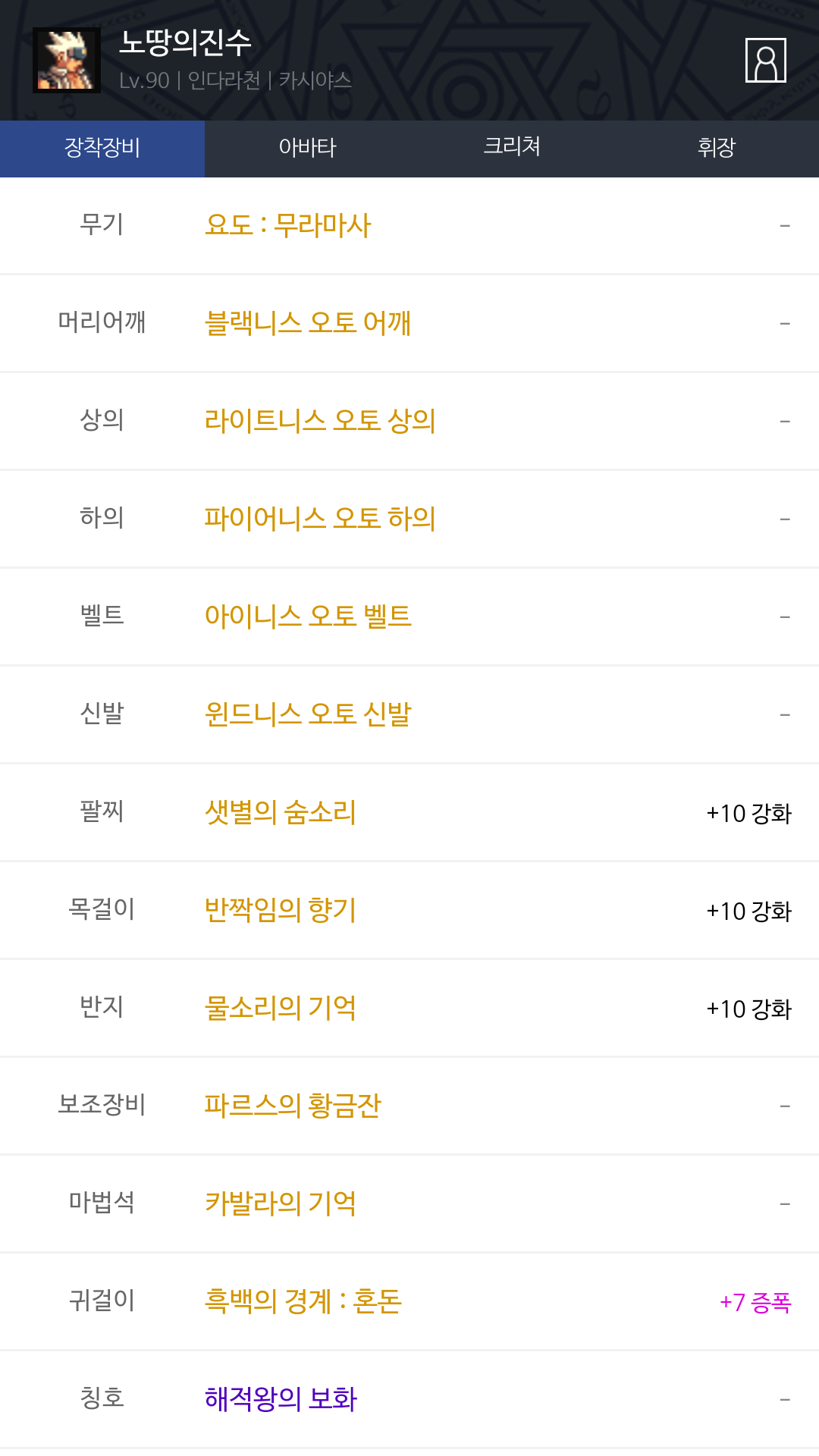Open the character profile icon
Viewport: 819px width, 1456px height.
pyautogui.click(x=765, y=60)
